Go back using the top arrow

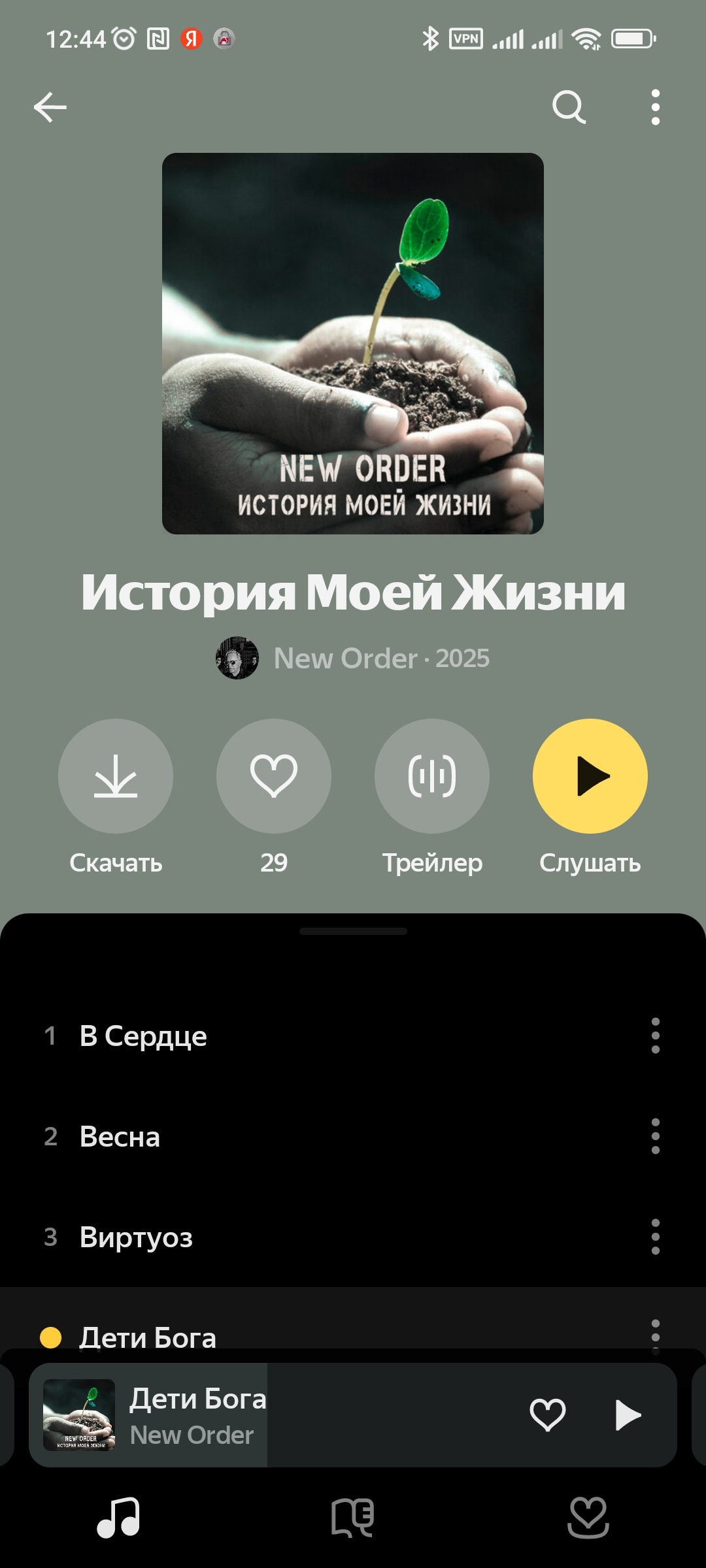click(50, 107)
